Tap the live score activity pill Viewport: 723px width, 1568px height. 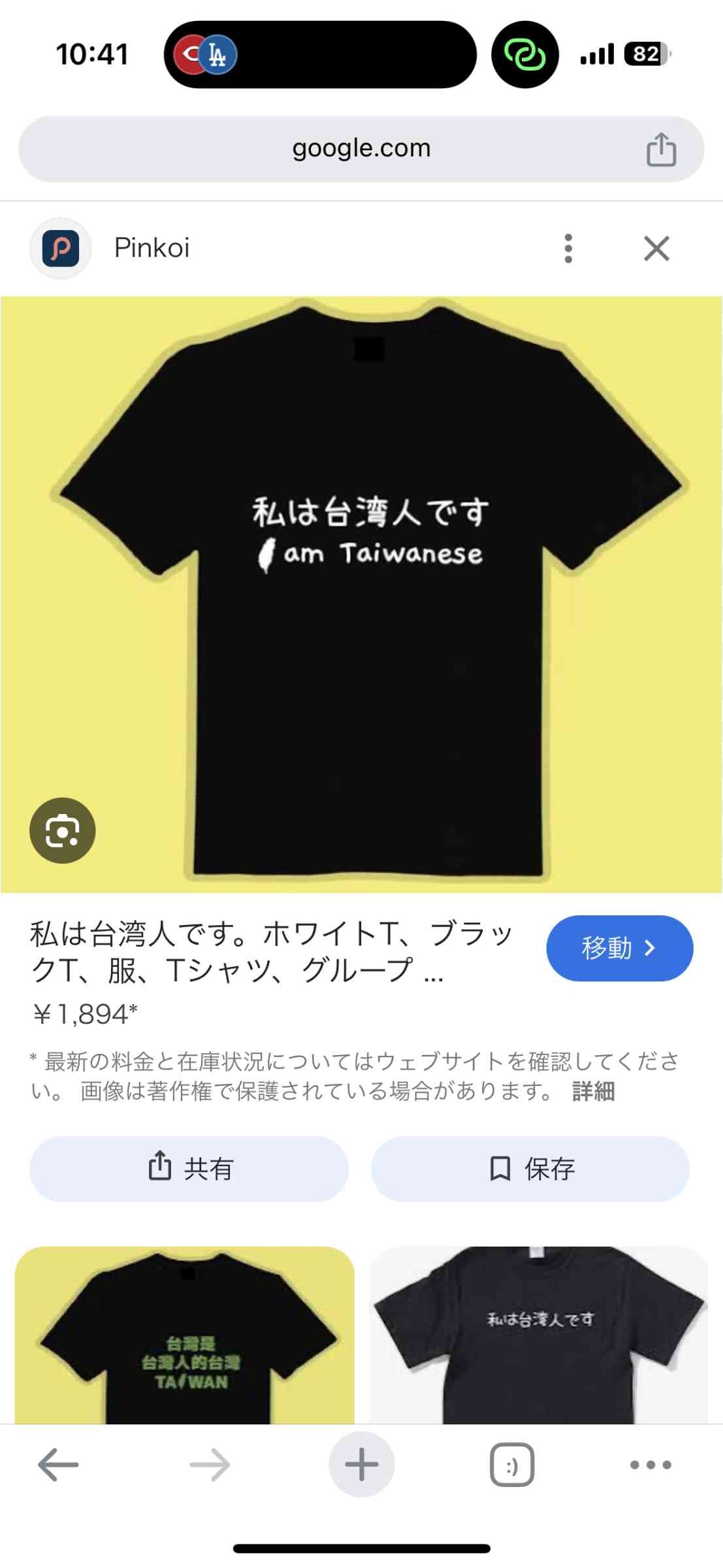pos(320,55)
